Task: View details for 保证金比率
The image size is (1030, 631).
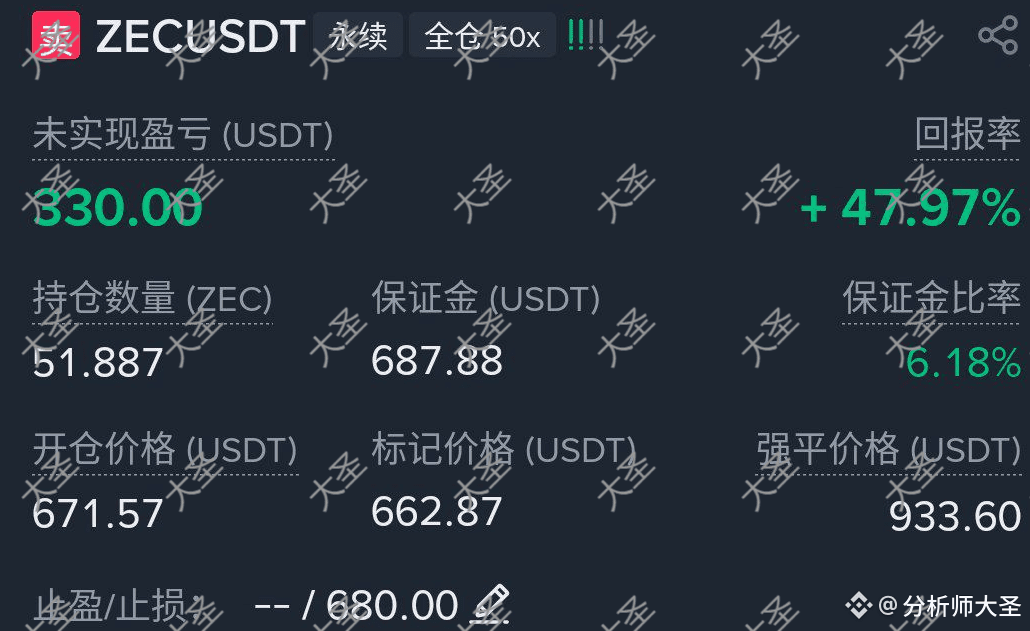Action: [931, 298]
